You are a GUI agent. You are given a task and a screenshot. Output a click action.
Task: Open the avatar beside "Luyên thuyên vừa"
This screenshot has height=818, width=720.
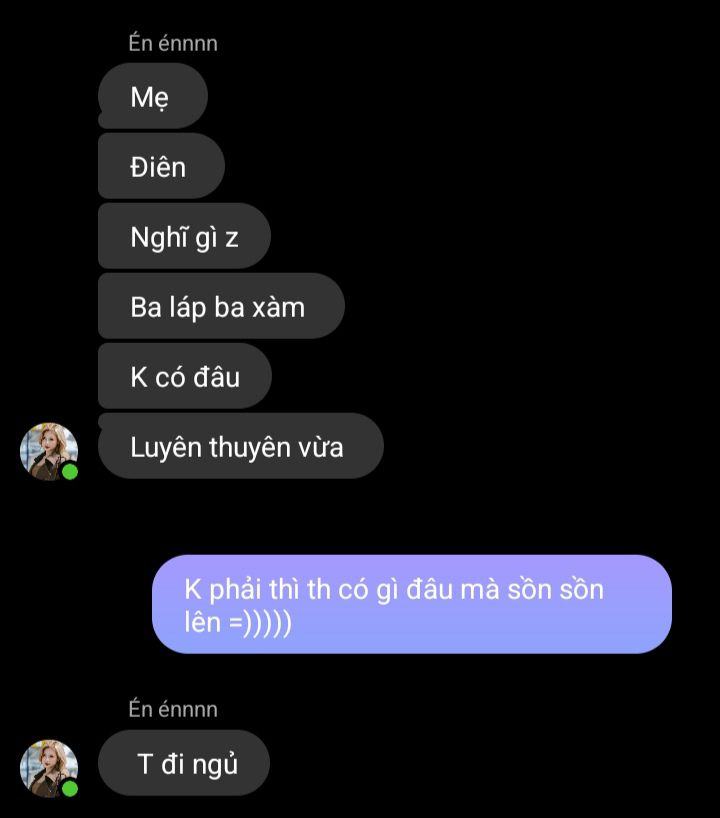coord(49,451)
